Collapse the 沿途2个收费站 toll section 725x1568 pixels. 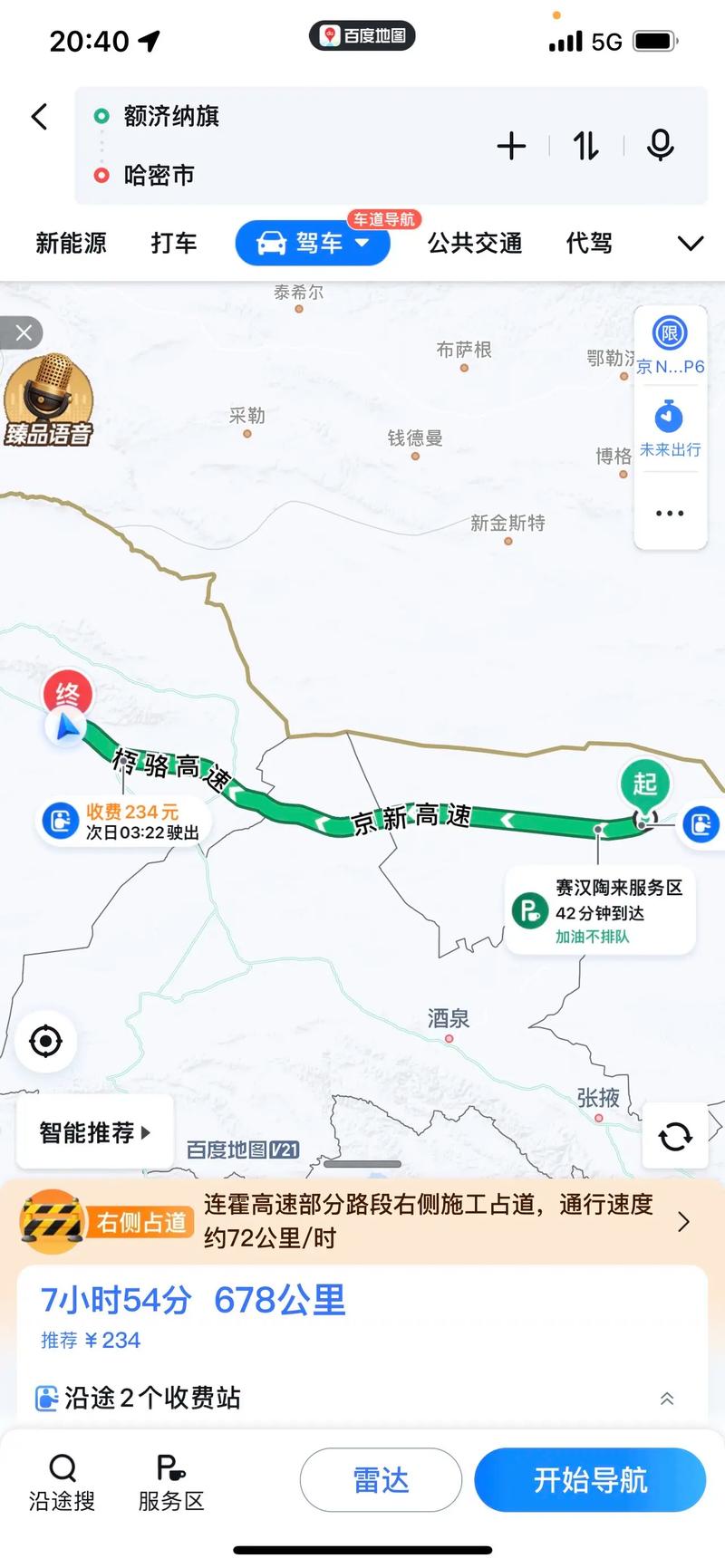click(x=666, y=1399)
